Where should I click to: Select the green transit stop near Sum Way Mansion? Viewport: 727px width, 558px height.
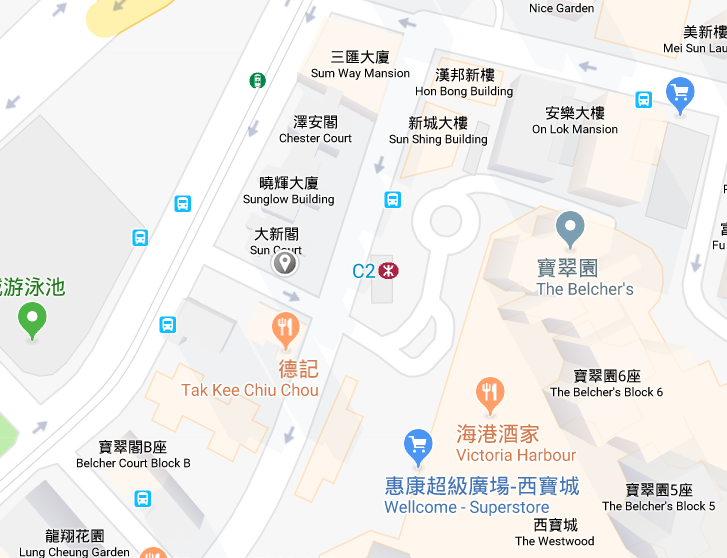(x=258, y=80)
